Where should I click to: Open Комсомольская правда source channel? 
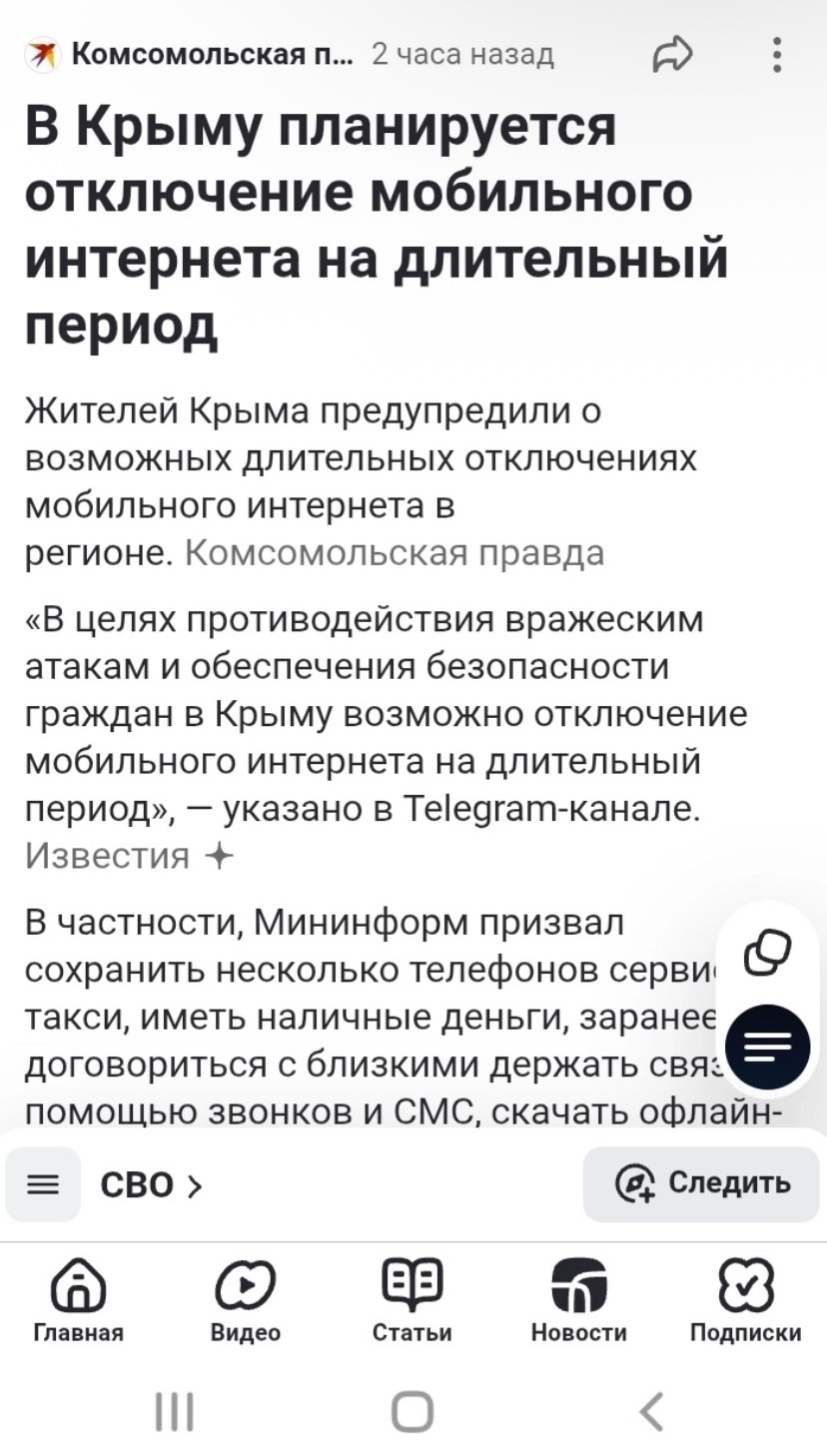point(190,53)
